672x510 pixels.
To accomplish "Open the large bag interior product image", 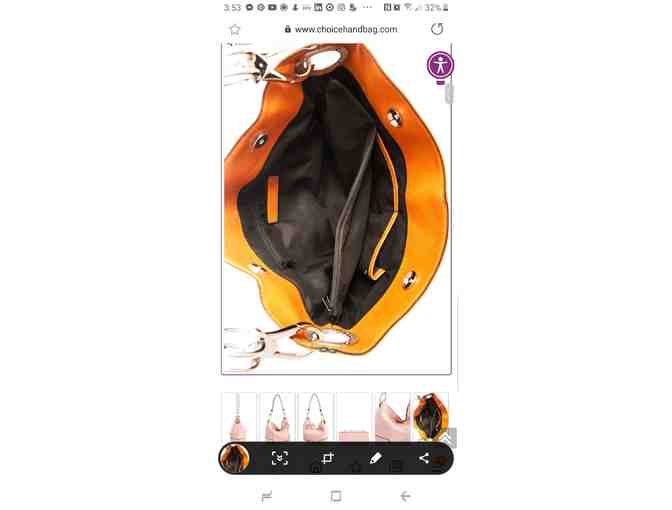I will (336, 208).
